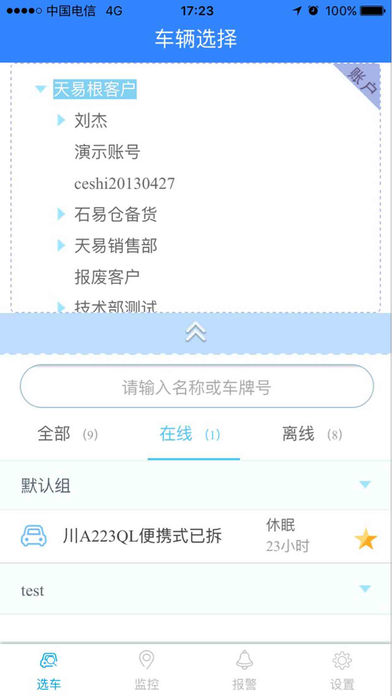Switch to the 全部 tab

[x=67, y=434]
